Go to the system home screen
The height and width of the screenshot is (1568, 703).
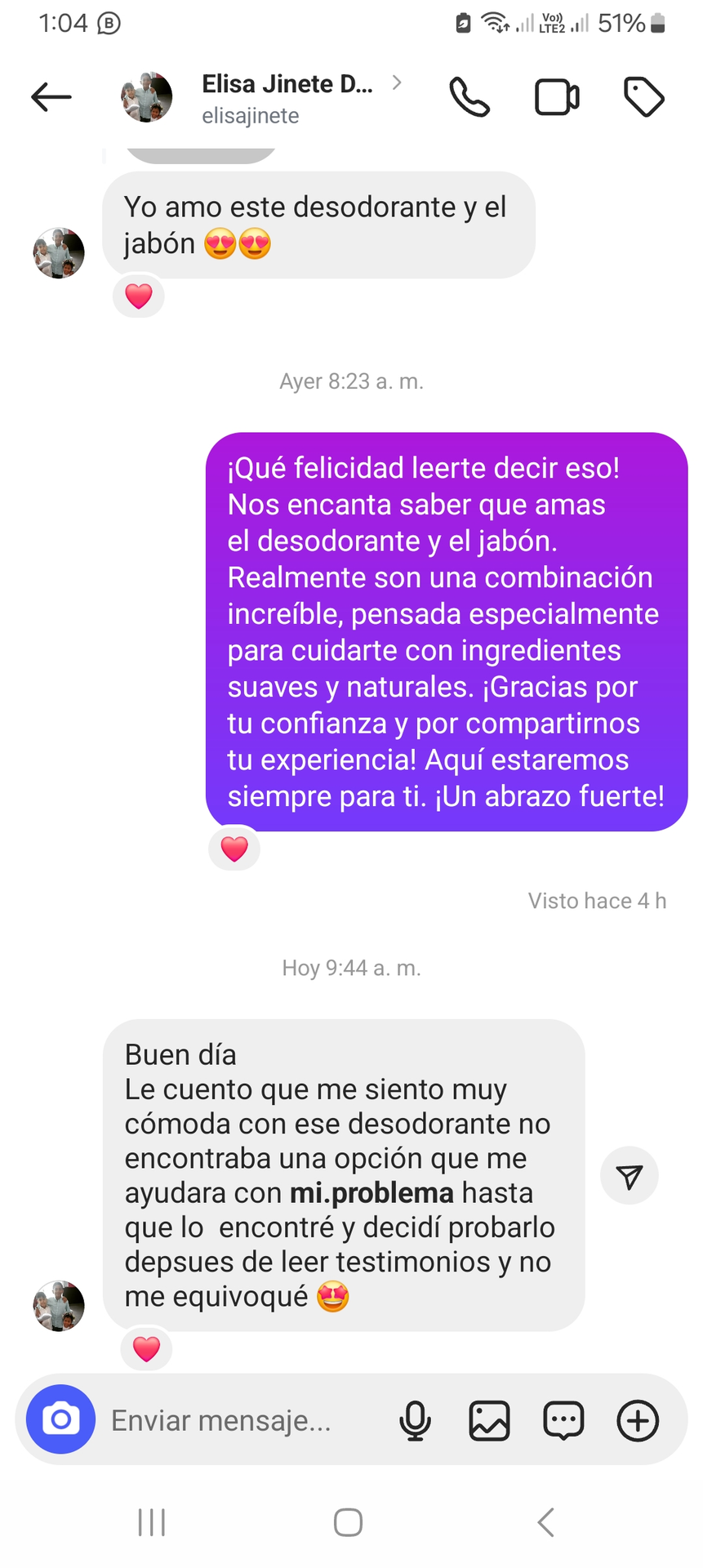click(x=349, y=1522)
